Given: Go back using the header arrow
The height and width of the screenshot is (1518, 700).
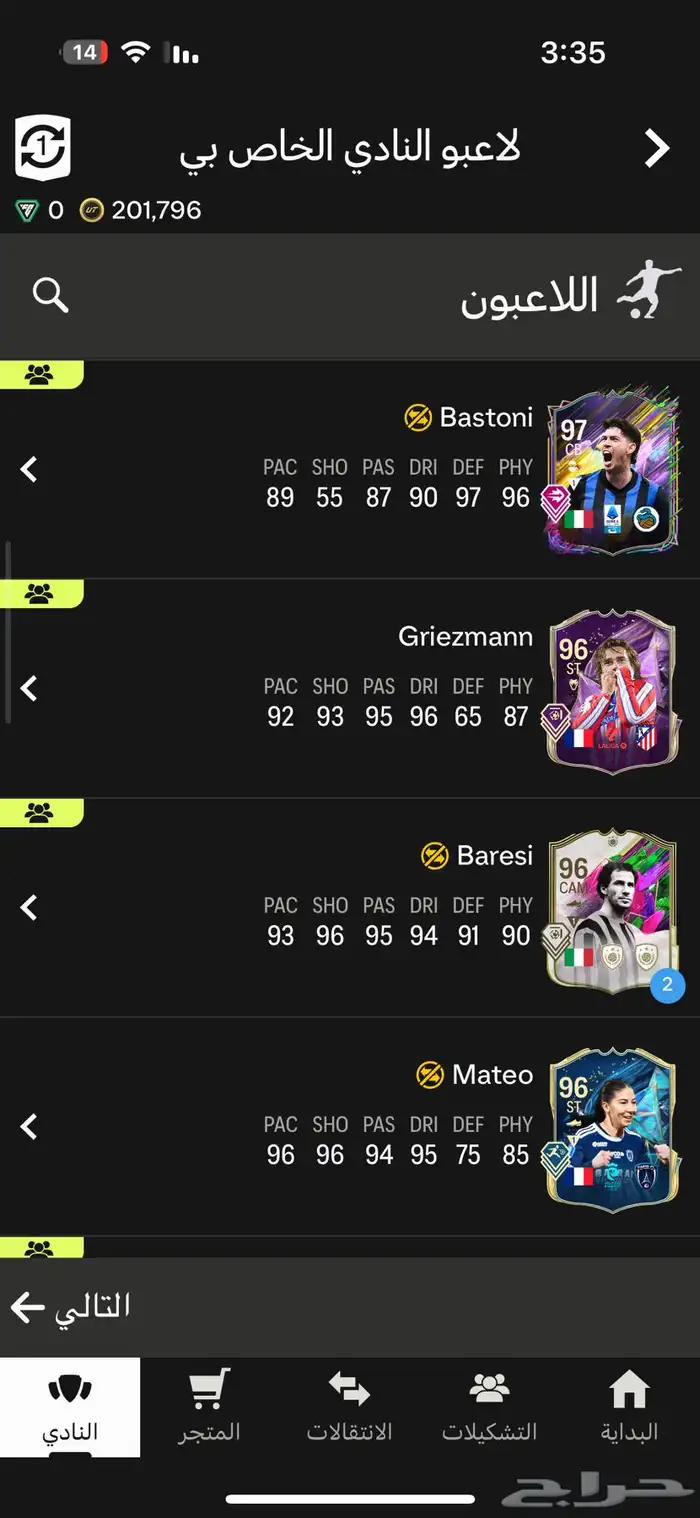Looking at the screenshot, I should pyautogui.click(x=656, y=149).
